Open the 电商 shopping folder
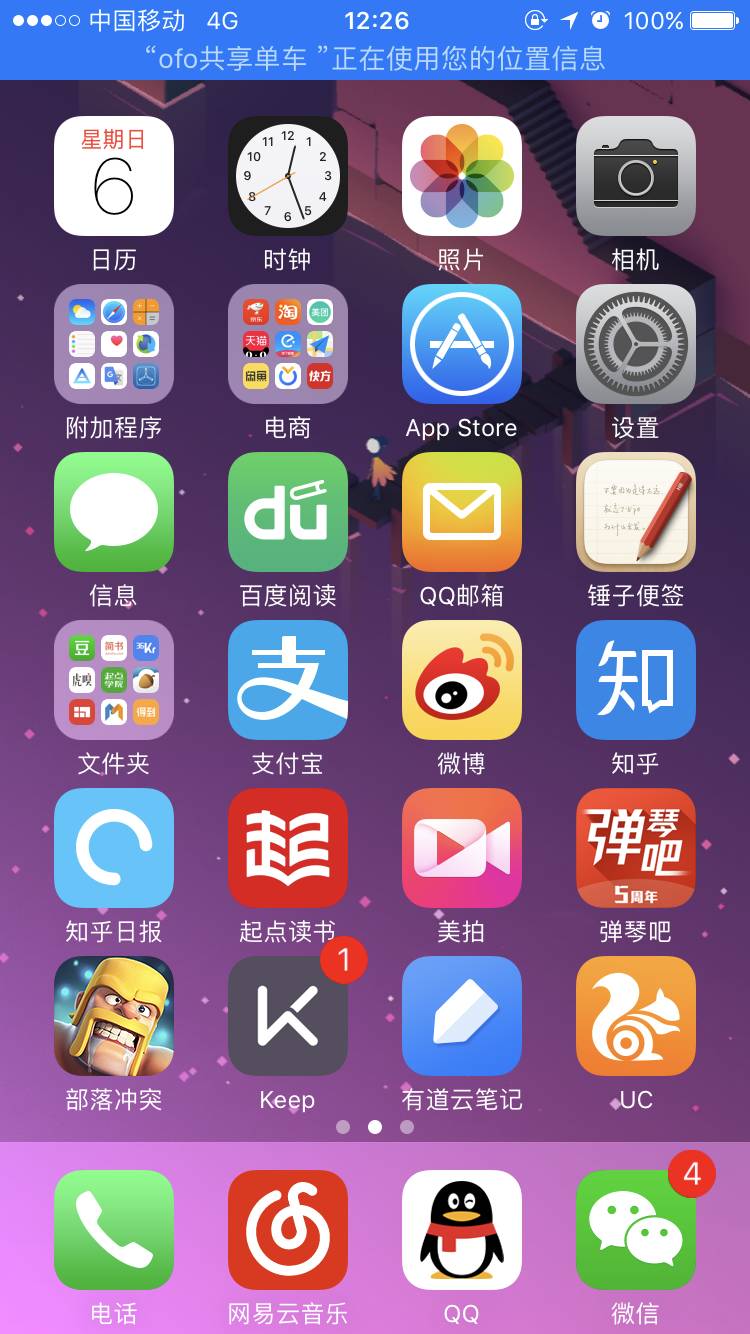 click(x=287, y=344)
